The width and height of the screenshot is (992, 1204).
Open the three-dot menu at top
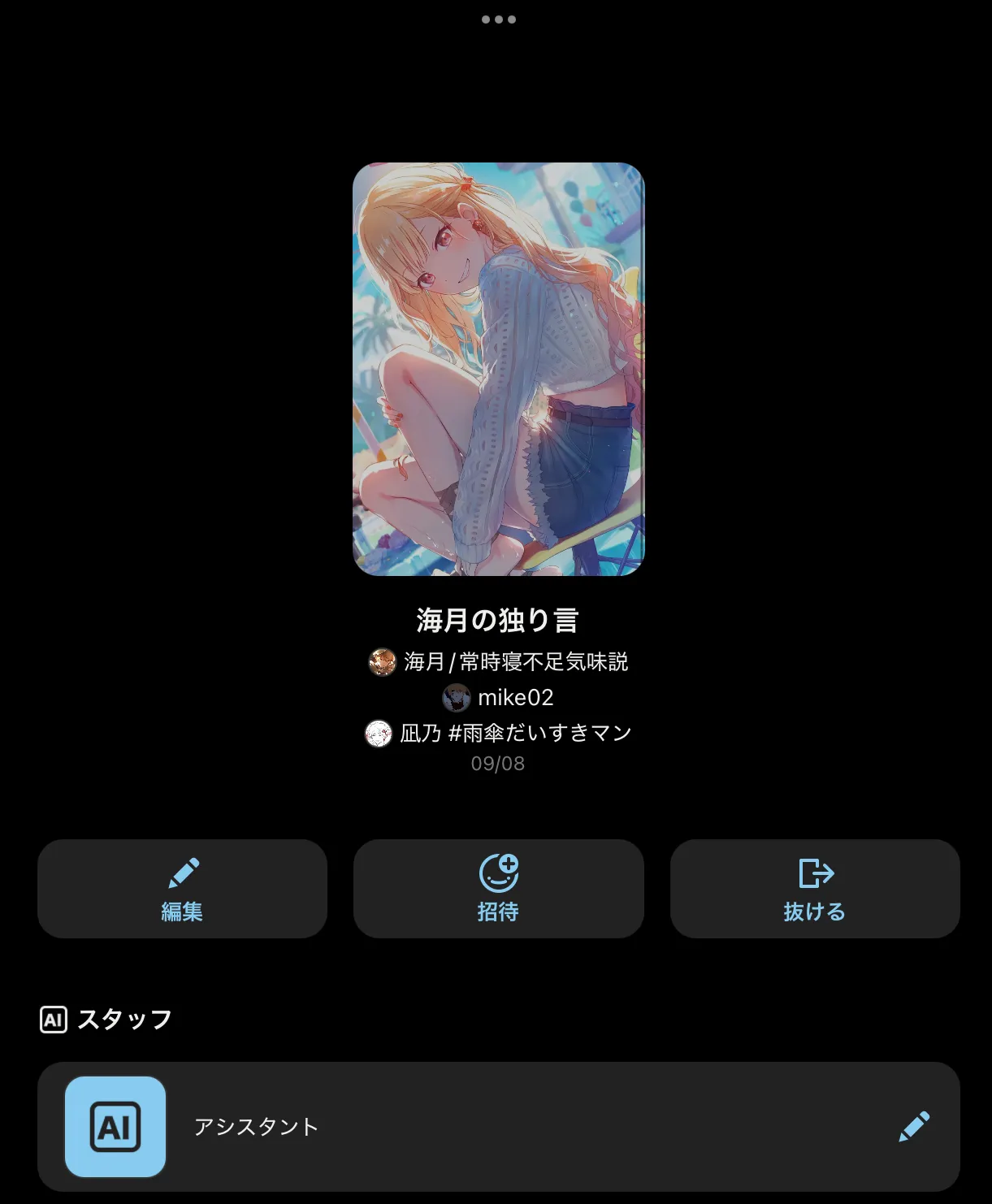pos(498,19)
